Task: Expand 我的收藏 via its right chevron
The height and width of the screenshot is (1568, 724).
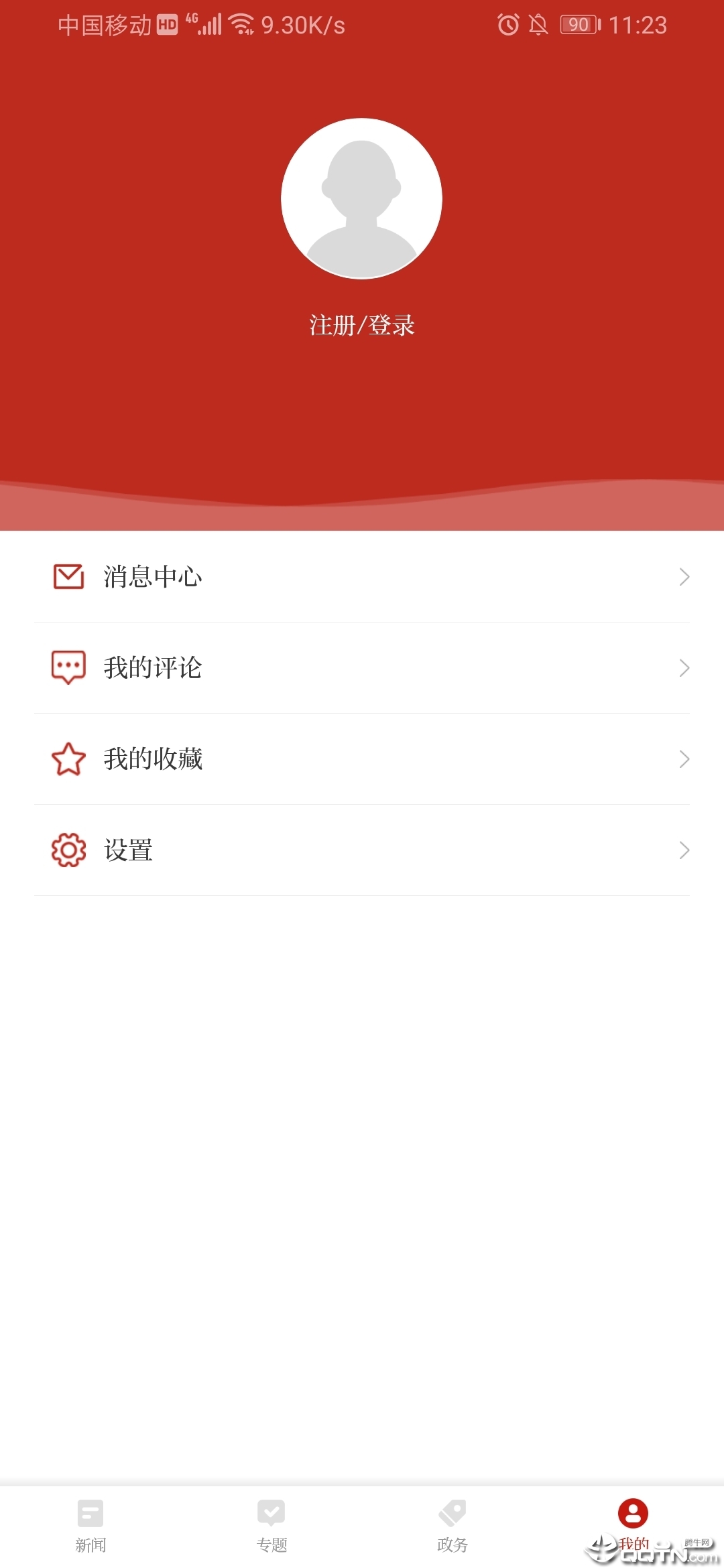Action: pyautogui.click(x=684, y=759)
